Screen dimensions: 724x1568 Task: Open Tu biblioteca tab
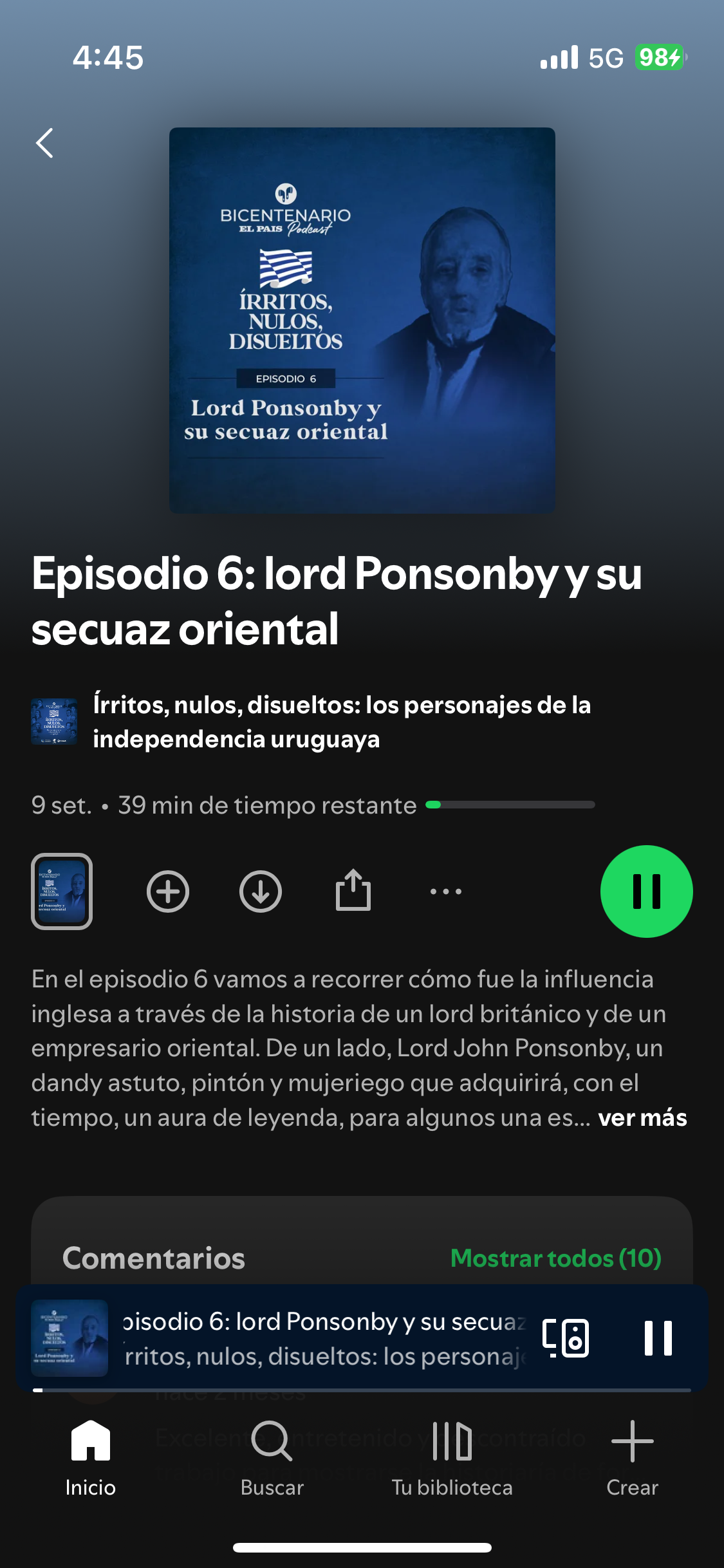tap(452, 1459)
